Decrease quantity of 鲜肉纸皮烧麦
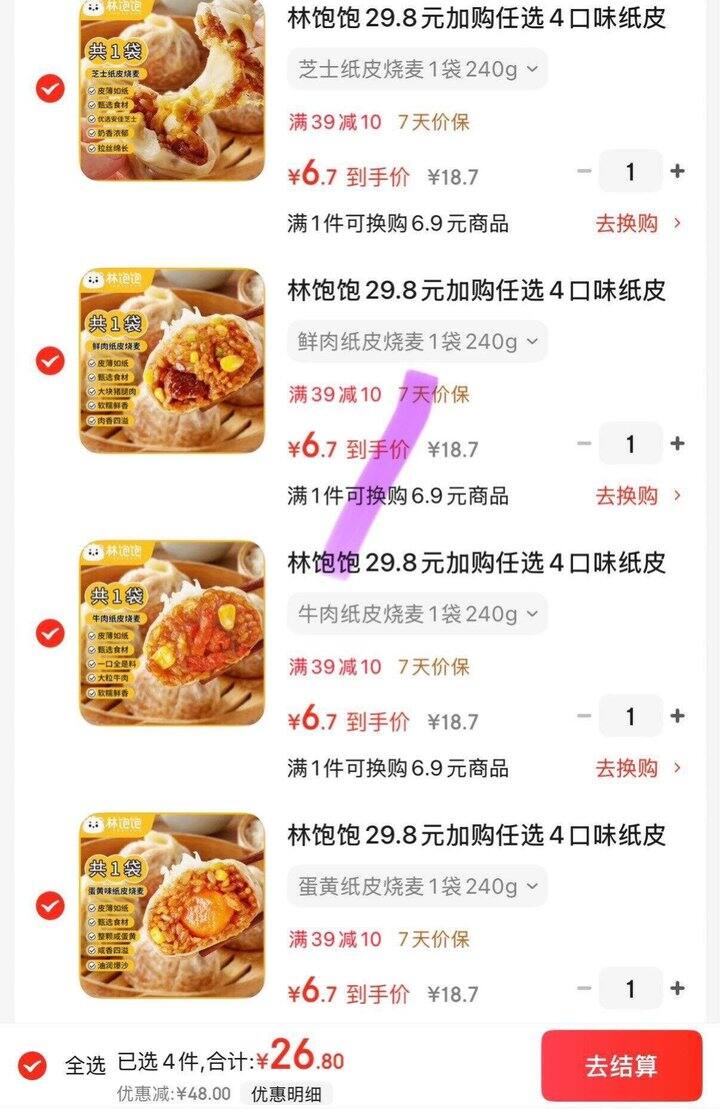The width and height of the screenshot is (720, 1110). pyautogui.click(x=584, y=444)
